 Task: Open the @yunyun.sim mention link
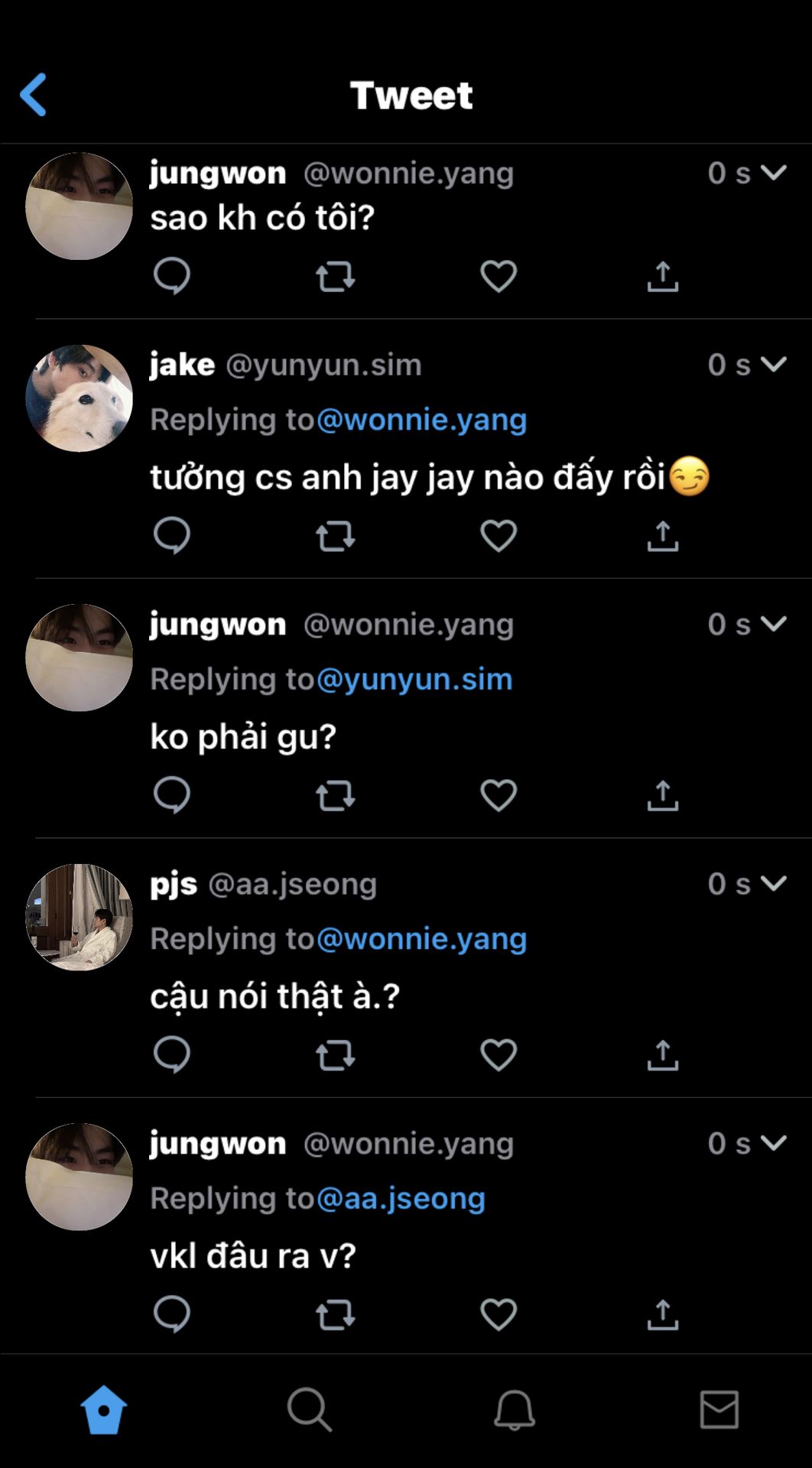pyautogui.click(x=414, y=679)
